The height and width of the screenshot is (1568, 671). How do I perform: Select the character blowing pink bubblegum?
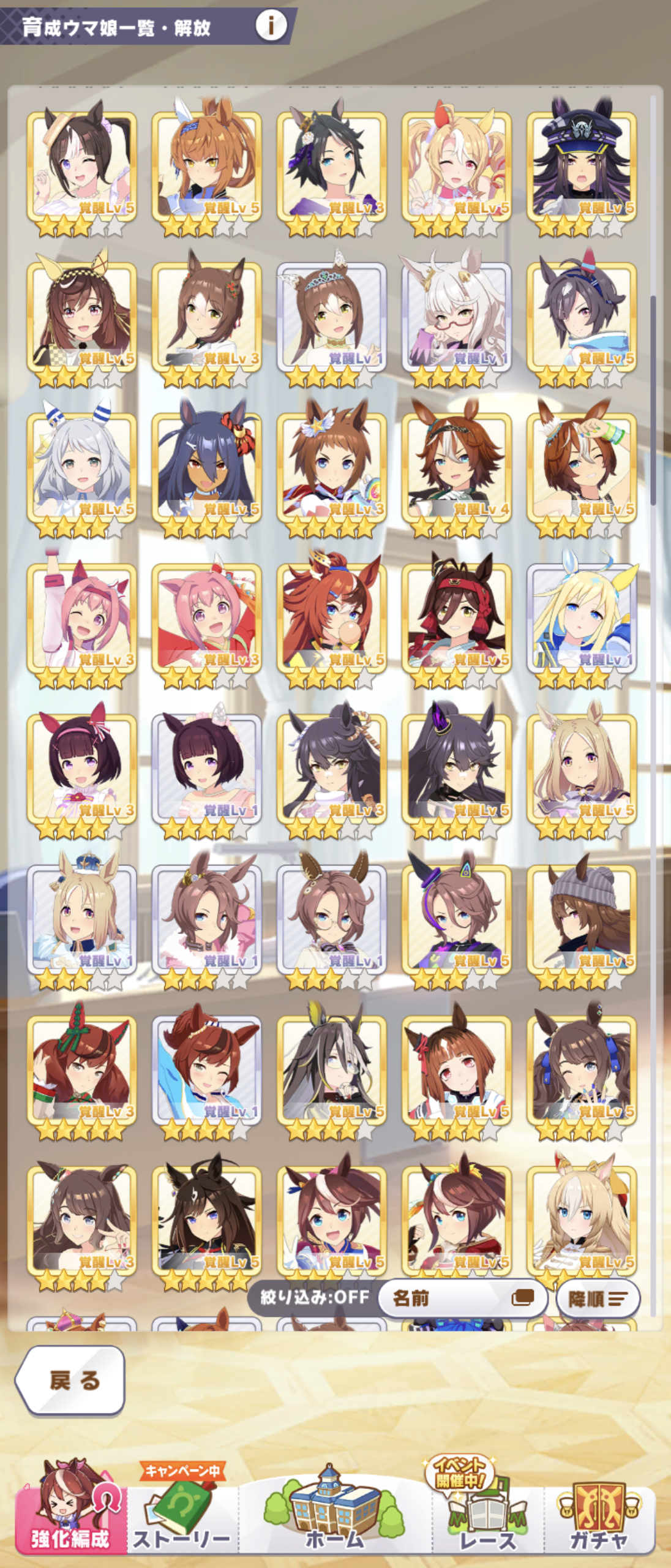pyautogui.click(x=331, y=617)
